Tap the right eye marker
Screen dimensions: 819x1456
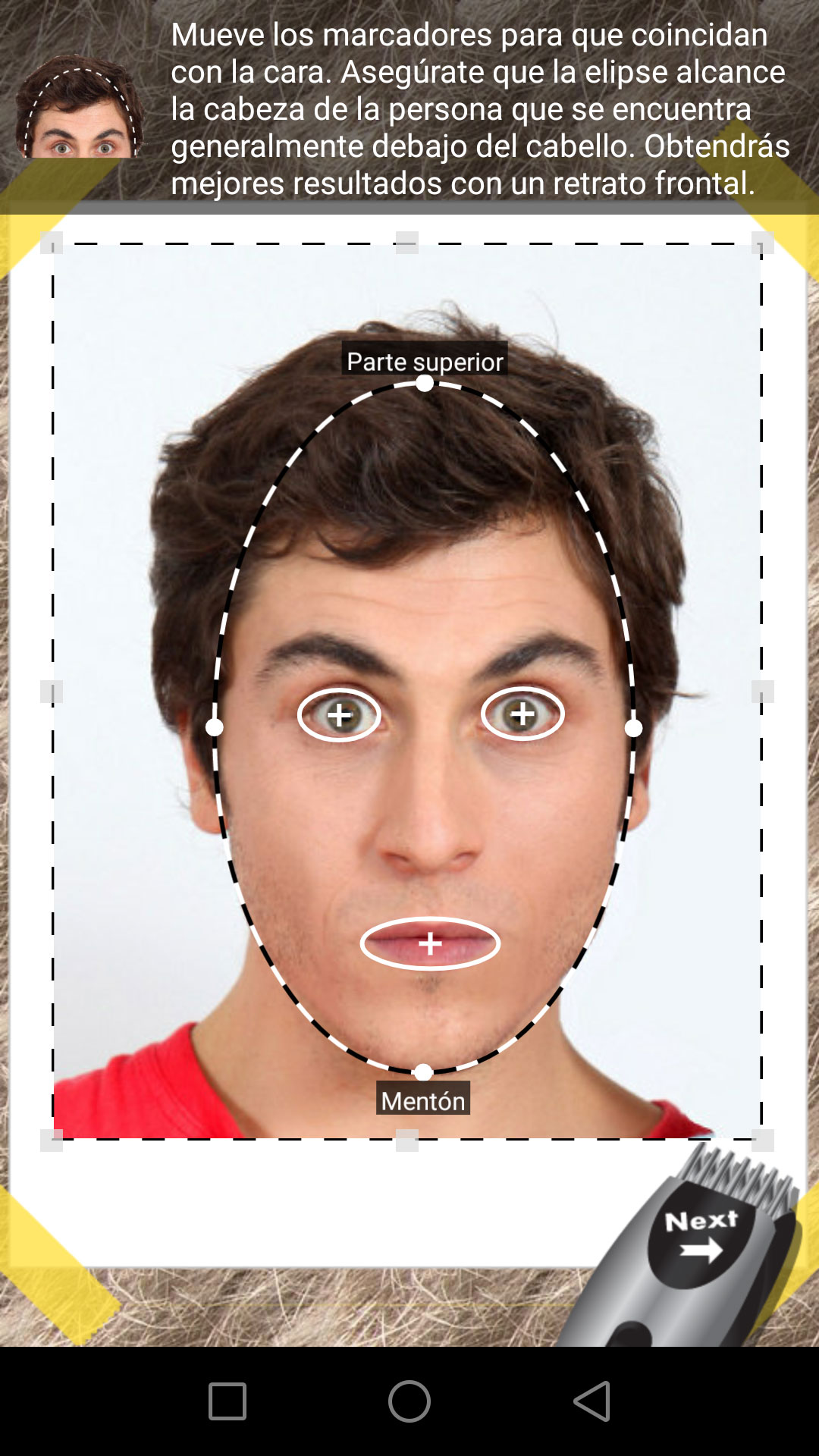pyautogui.click(x=522, y=714)
